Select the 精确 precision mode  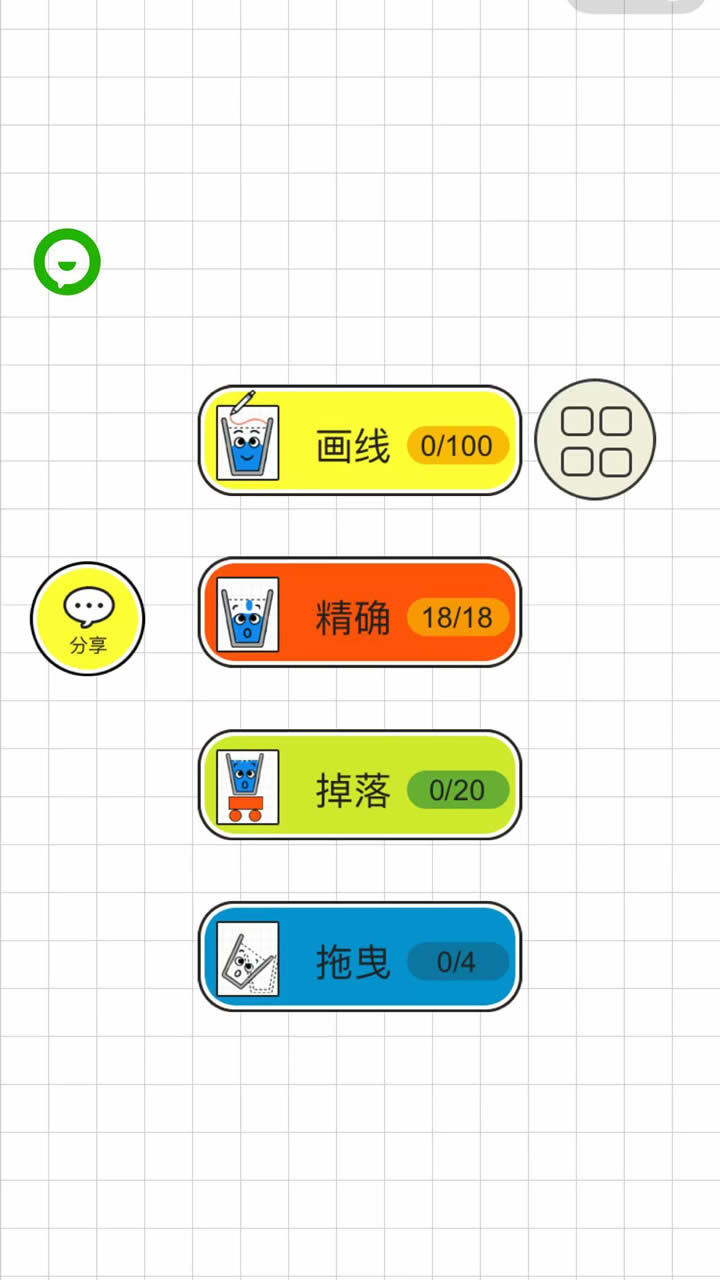point(359,613)
